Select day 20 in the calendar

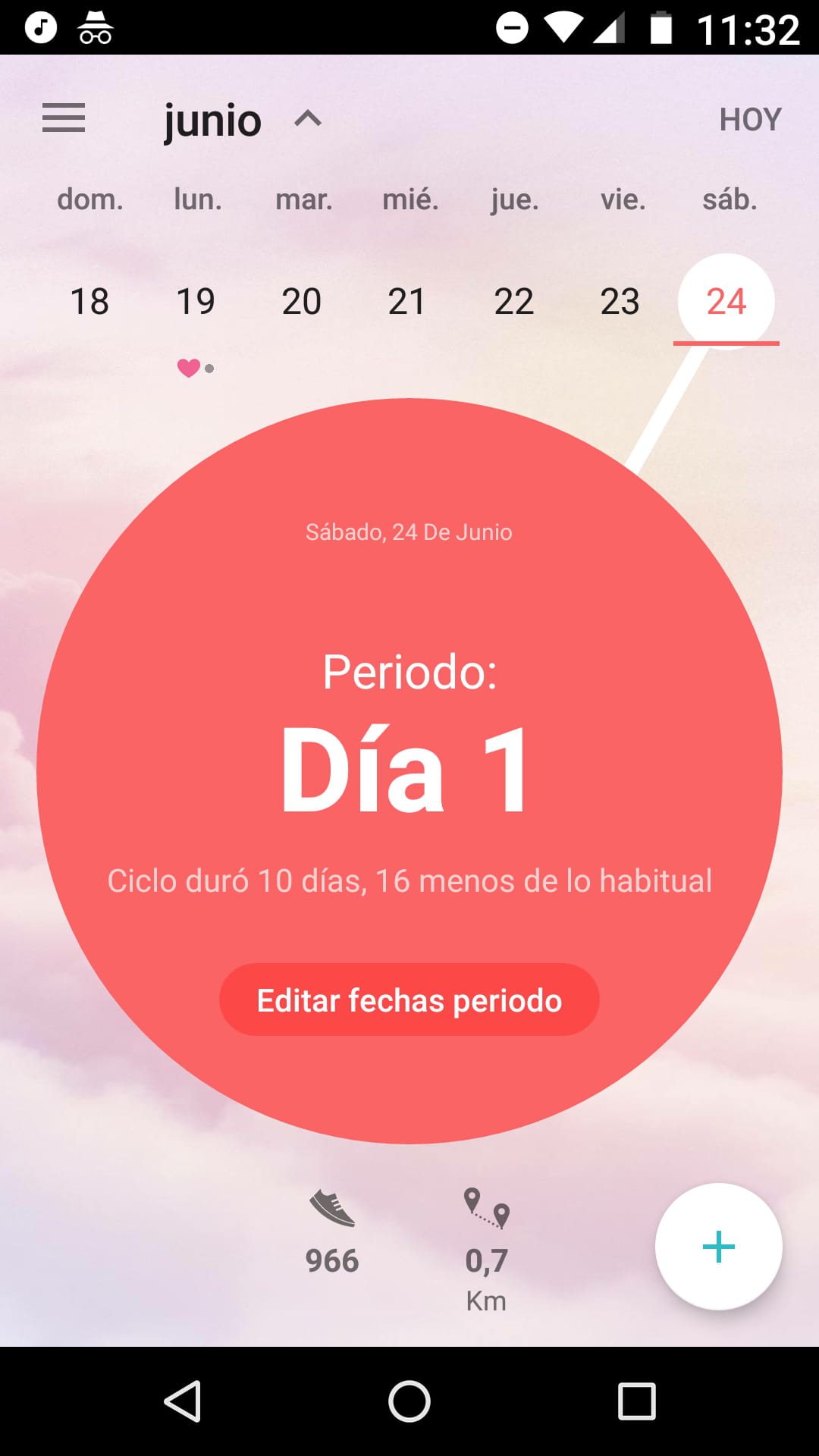pos(302,302)
